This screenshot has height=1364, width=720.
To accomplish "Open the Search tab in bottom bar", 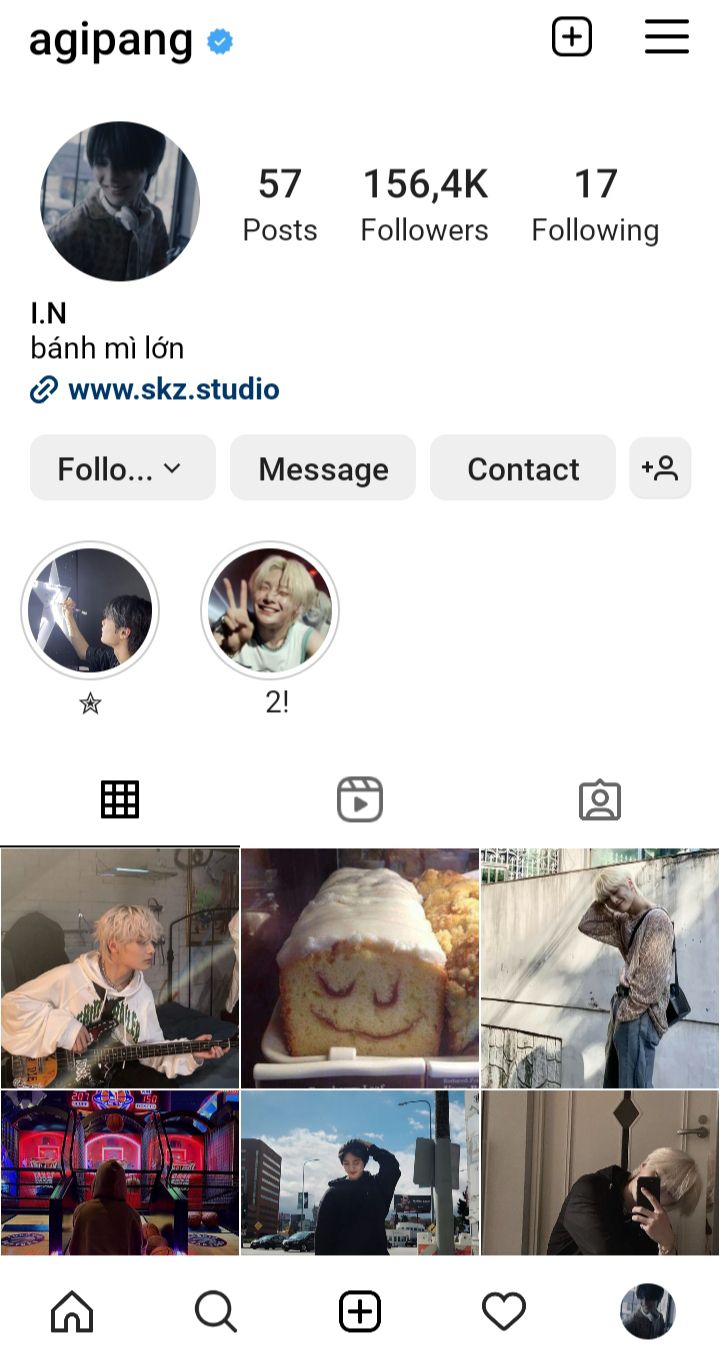I will click(216, 1311).
